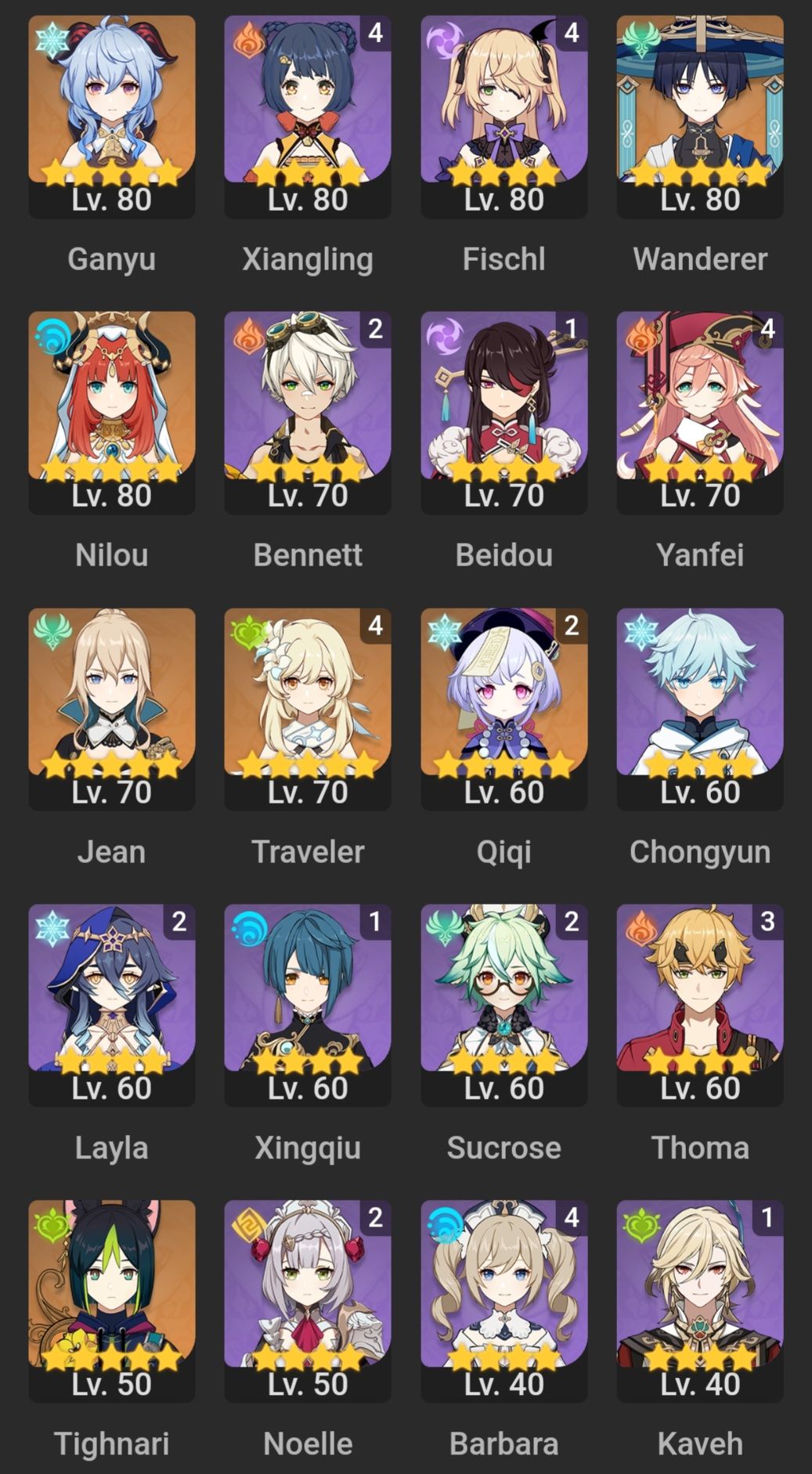Click Nilou's character portrait

click(112, 399)
